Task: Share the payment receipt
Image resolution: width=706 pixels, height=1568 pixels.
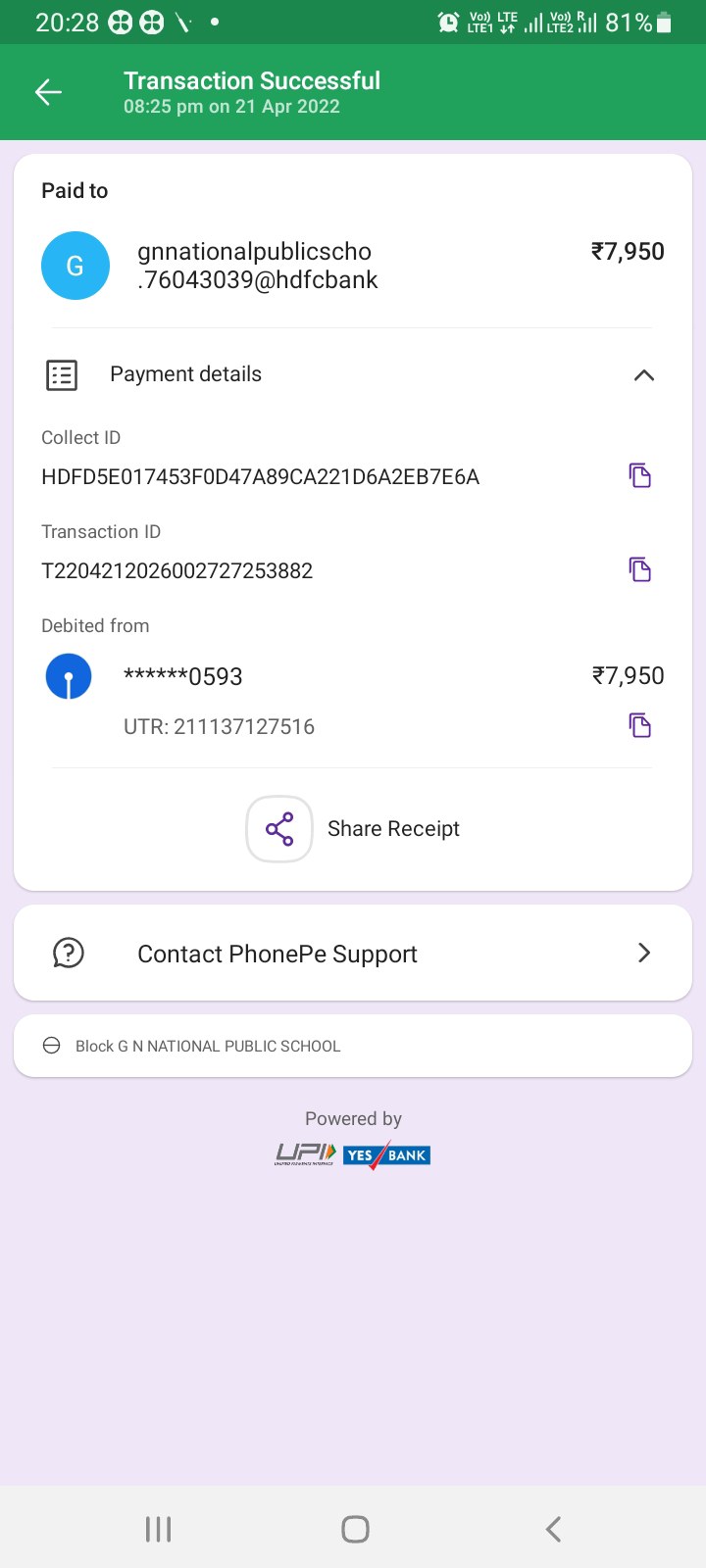Action: pos(353,829)
